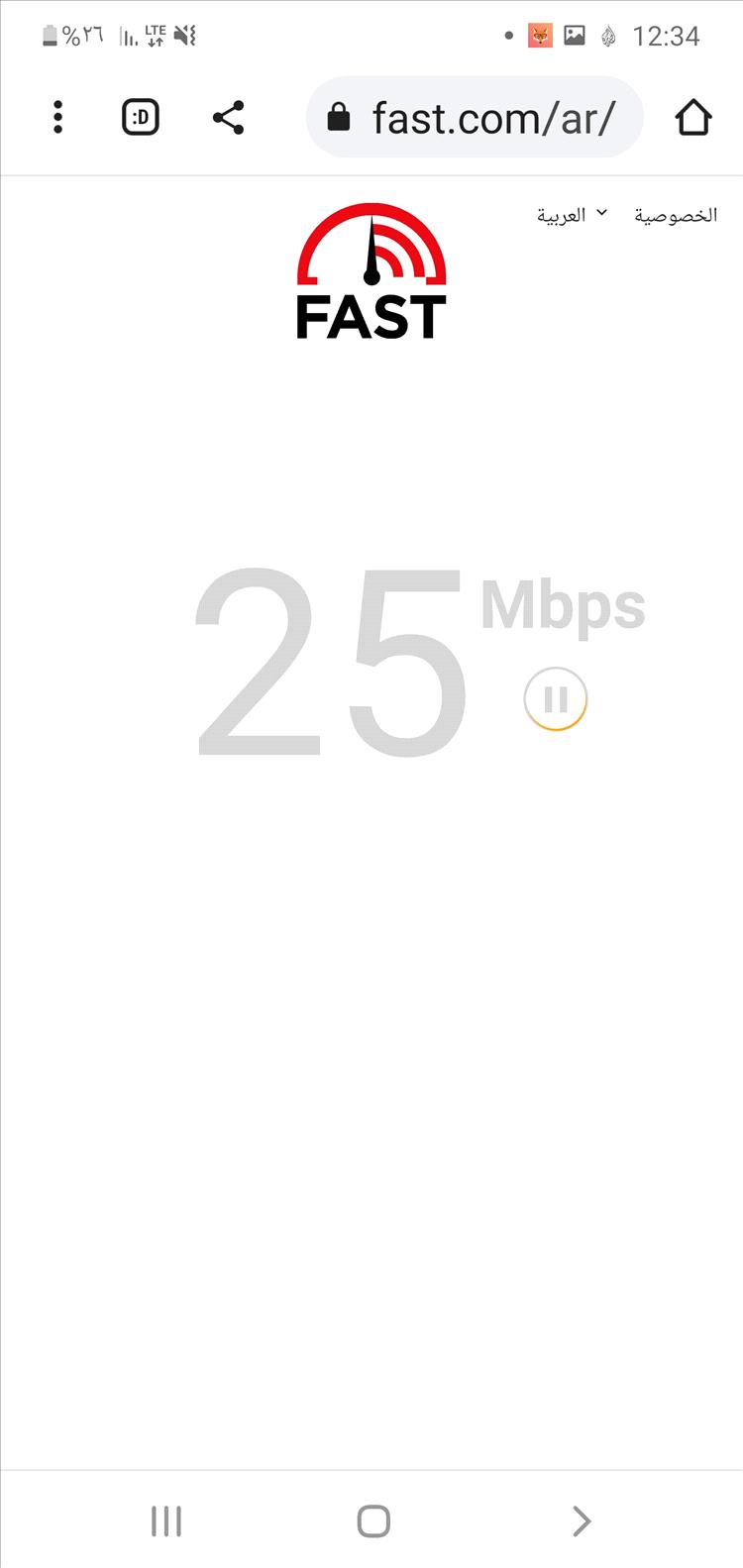Pause the running speed test

pyautogui.click(x=556, y=700)
